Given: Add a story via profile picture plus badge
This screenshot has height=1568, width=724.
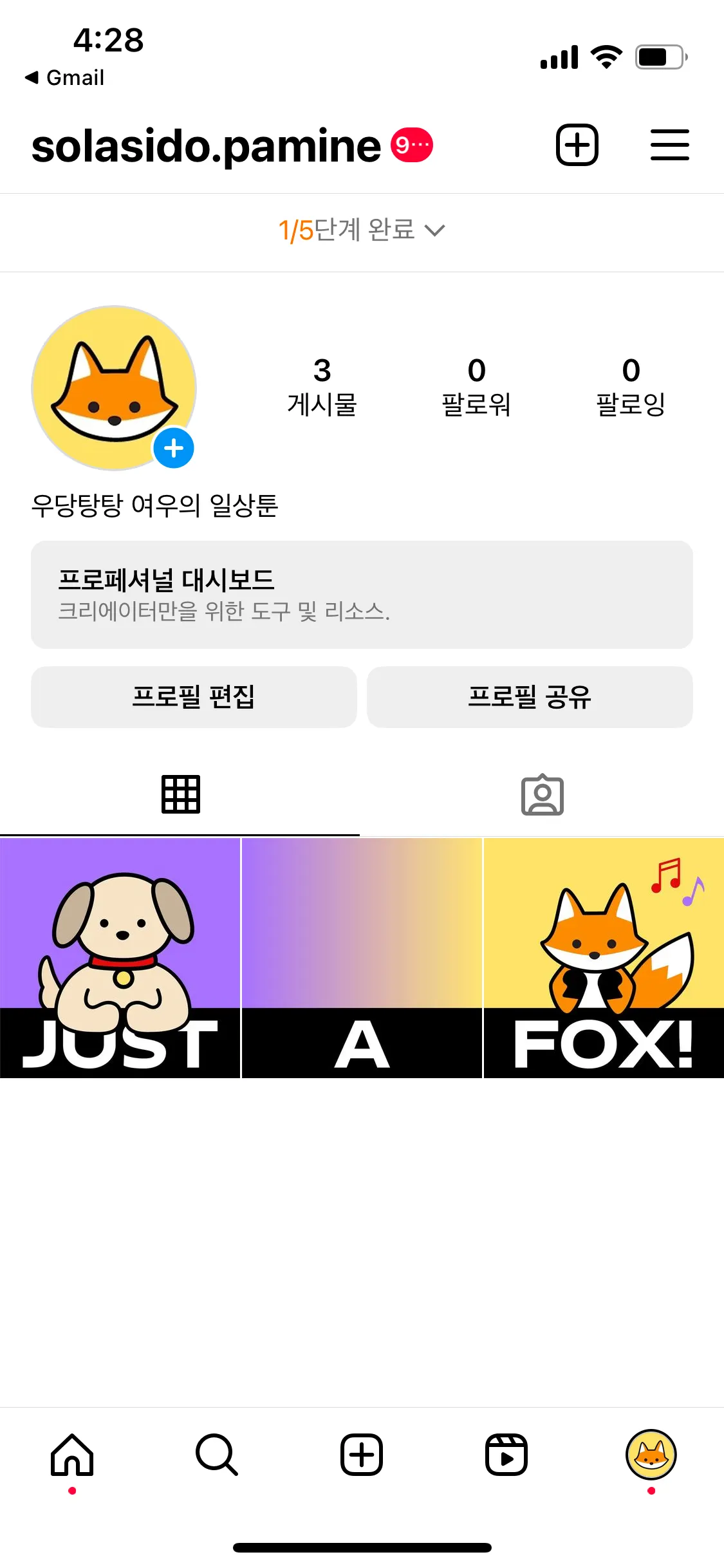Looking at the screenshot, I should point(174,448).
